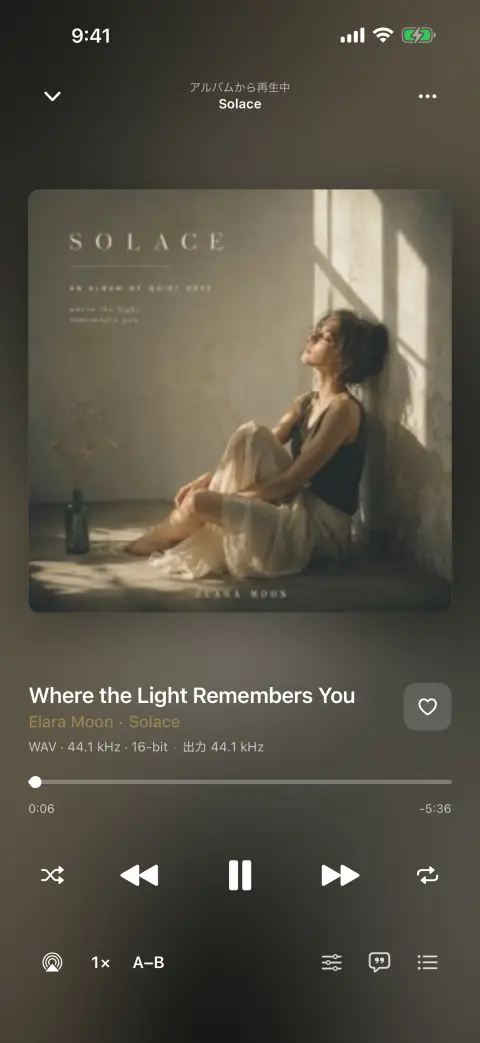480x1043 pixels.
Task: Toggle repeat mode
Action: click(427, 875)
